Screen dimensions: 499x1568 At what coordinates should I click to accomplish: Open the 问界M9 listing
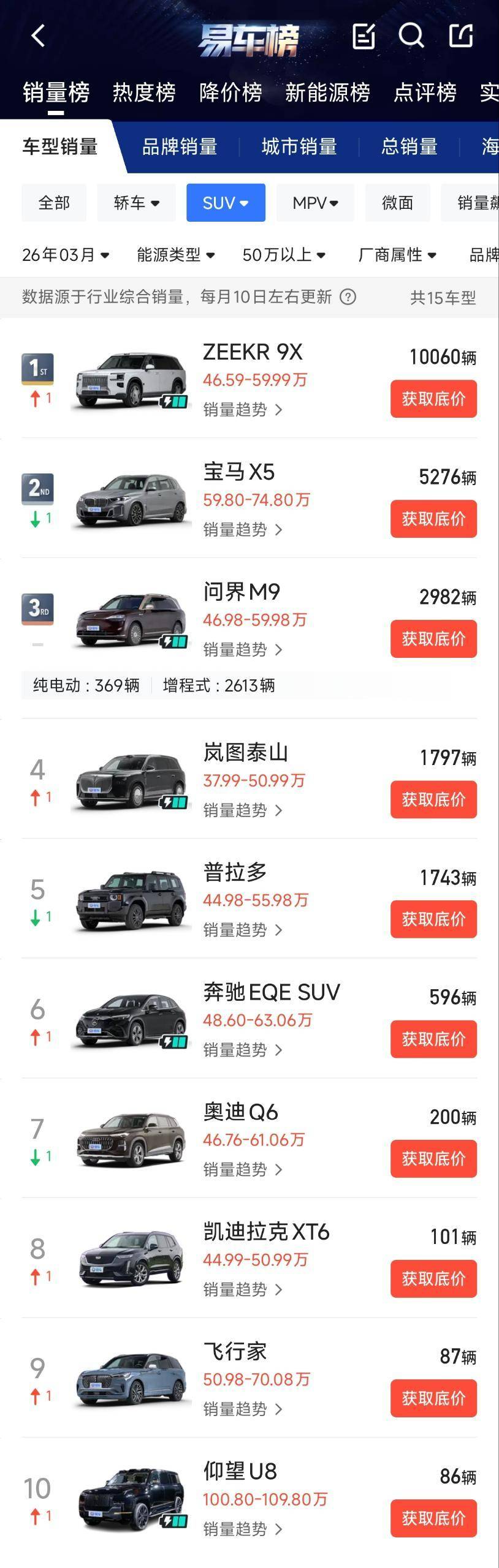[242, 592]
